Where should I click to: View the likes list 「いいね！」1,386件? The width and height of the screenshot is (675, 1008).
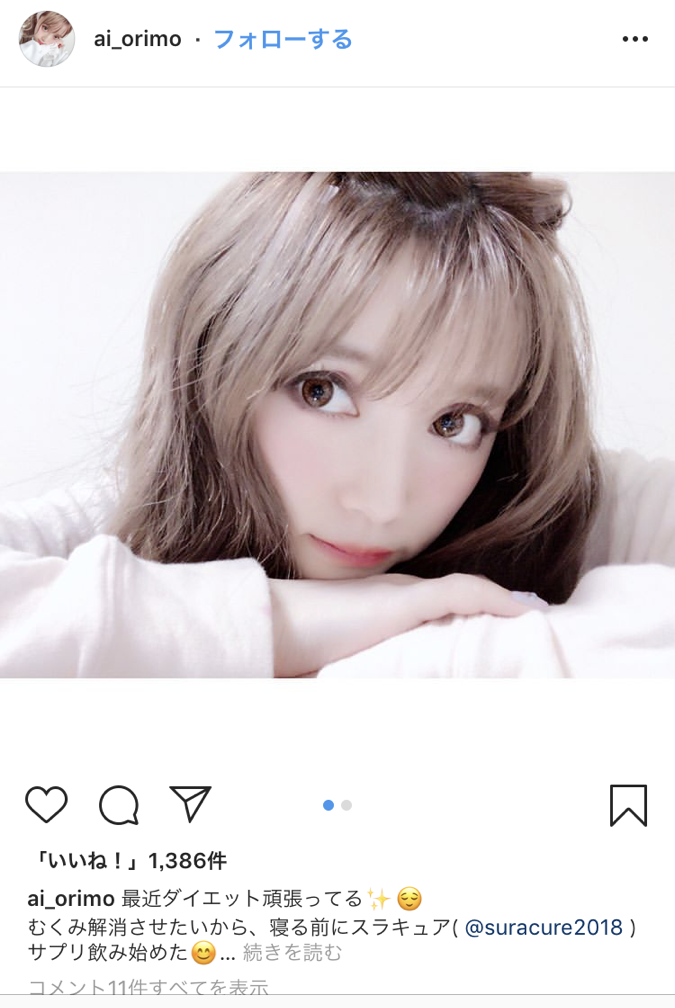[129, 860]
